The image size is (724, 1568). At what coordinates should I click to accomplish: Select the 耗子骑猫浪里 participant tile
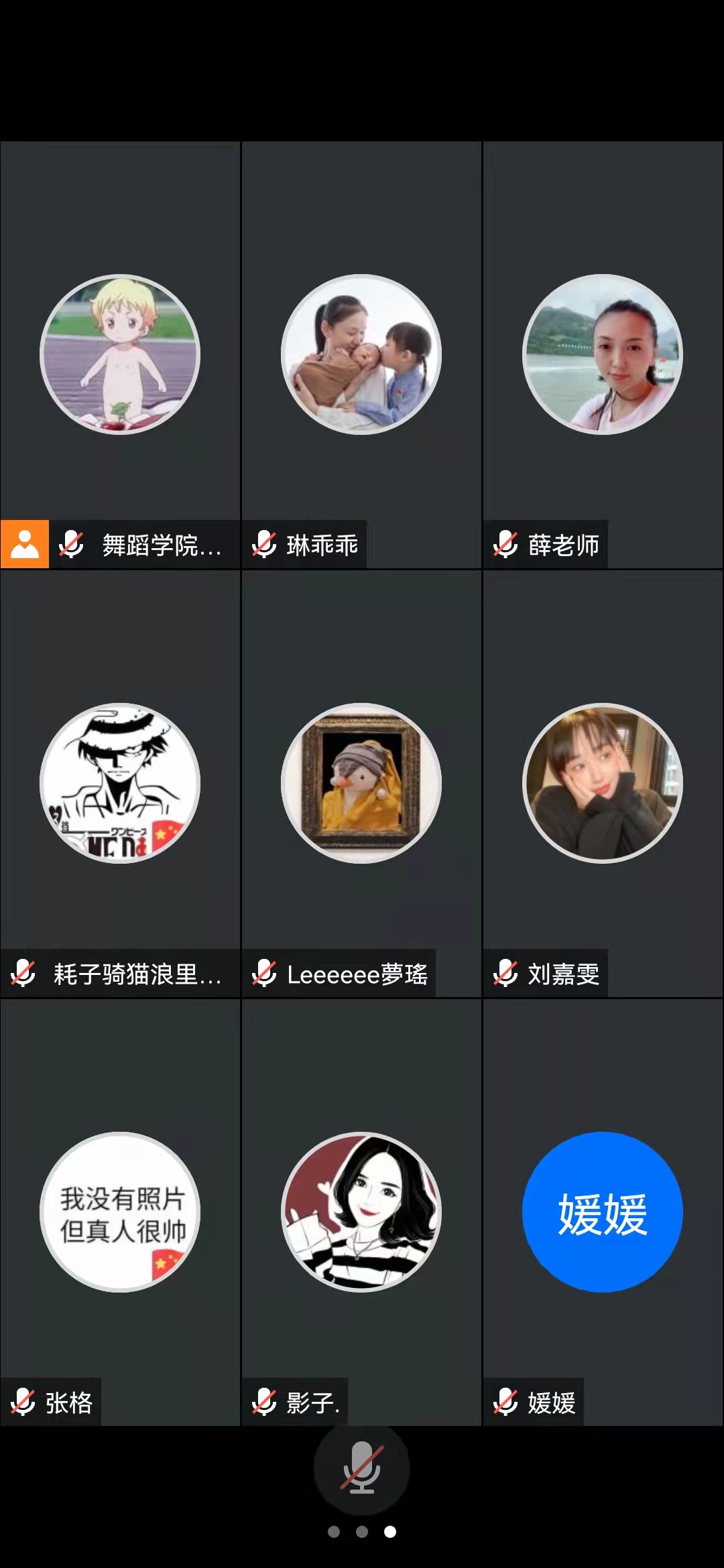[x=120, y=784]
